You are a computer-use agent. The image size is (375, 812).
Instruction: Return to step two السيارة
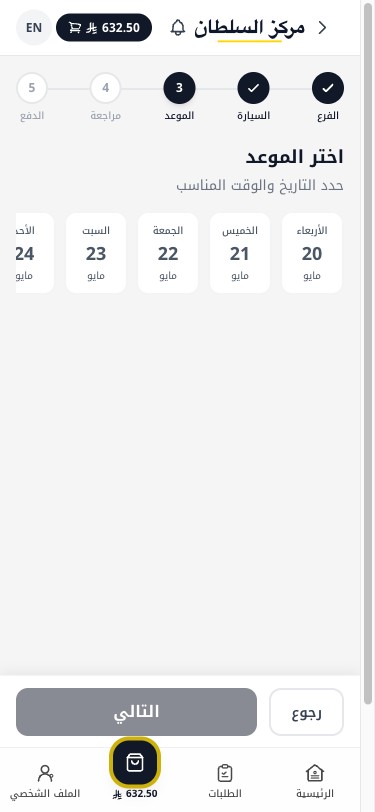[x=253, y=89]
